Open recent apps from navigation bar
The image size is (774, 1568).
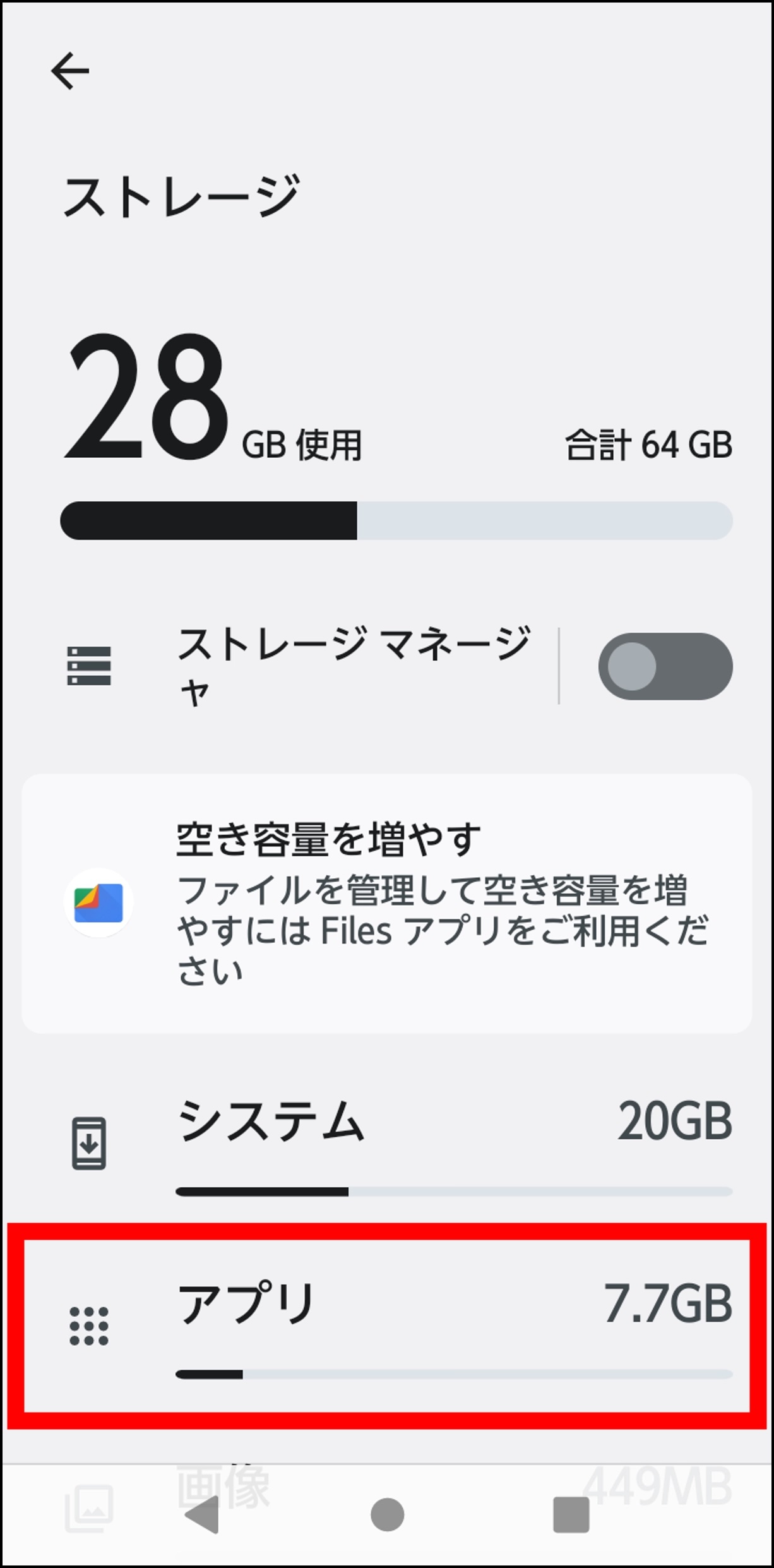tap(571, 1514)
